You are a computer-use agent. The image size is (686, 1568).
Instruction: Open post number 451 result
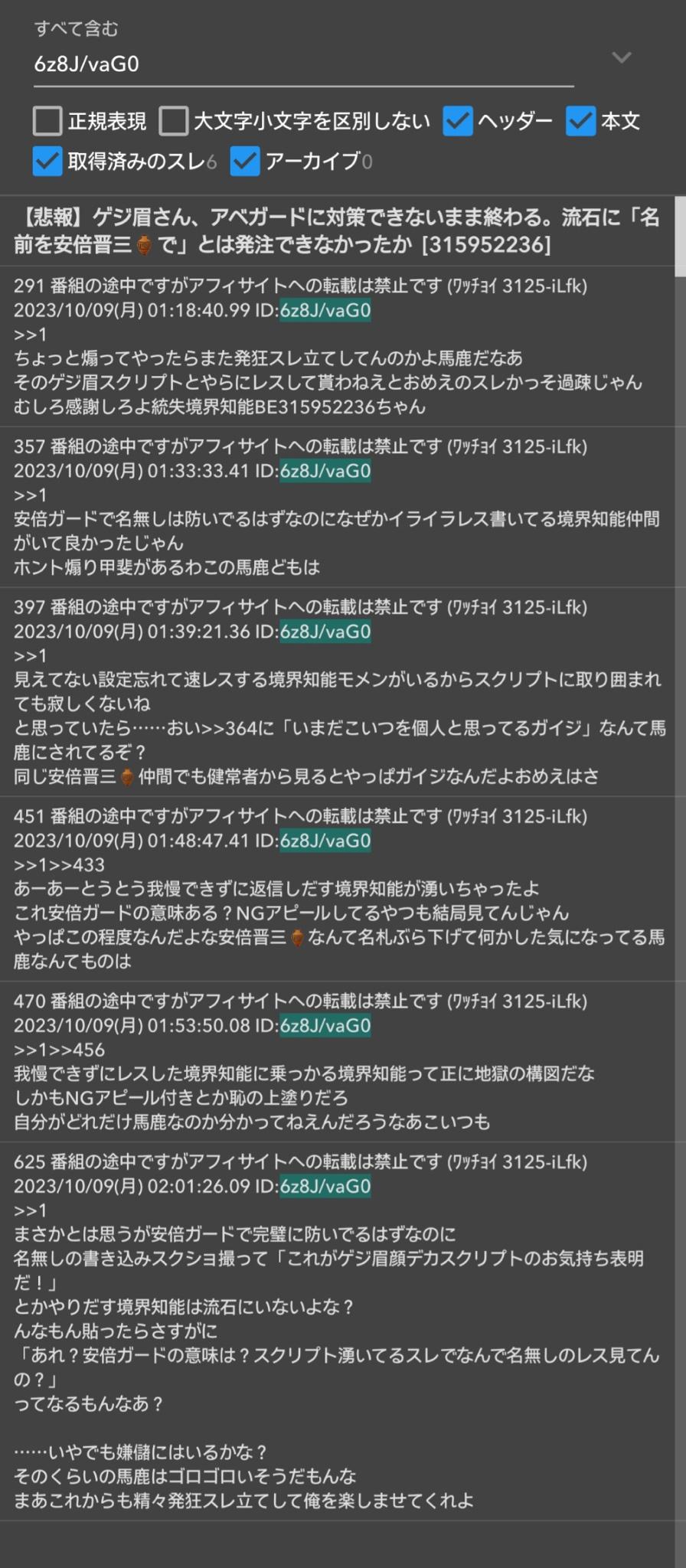click(337, 889)
